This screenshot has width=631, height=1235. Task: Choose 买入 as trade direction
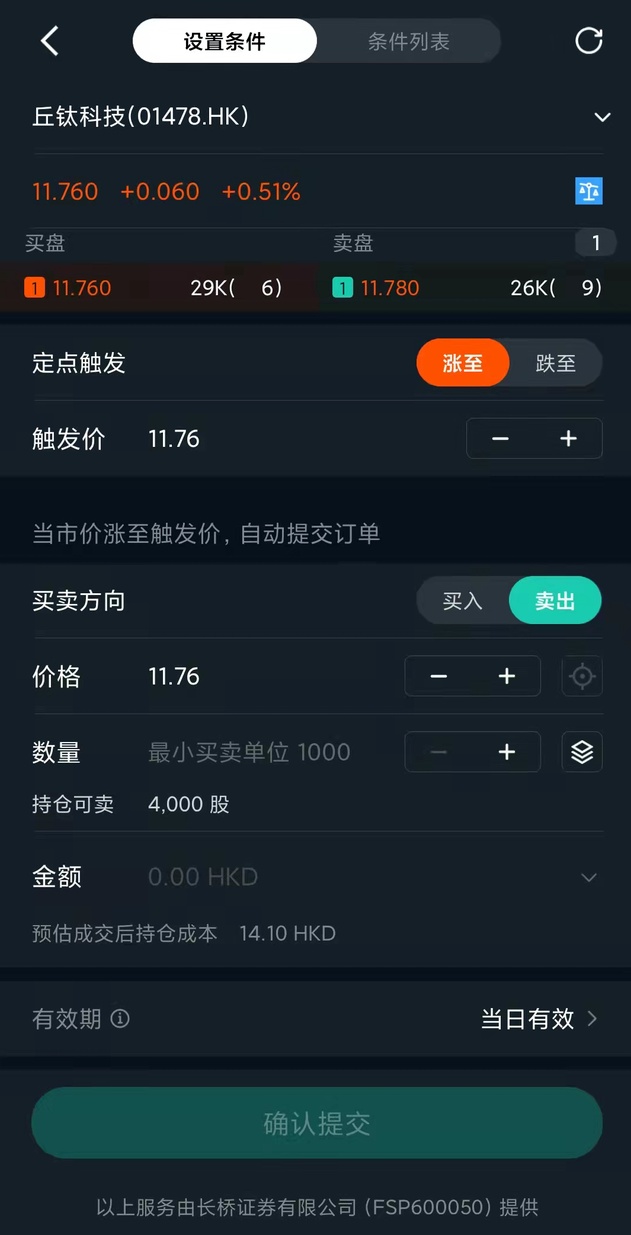click(x=462, y=601)
